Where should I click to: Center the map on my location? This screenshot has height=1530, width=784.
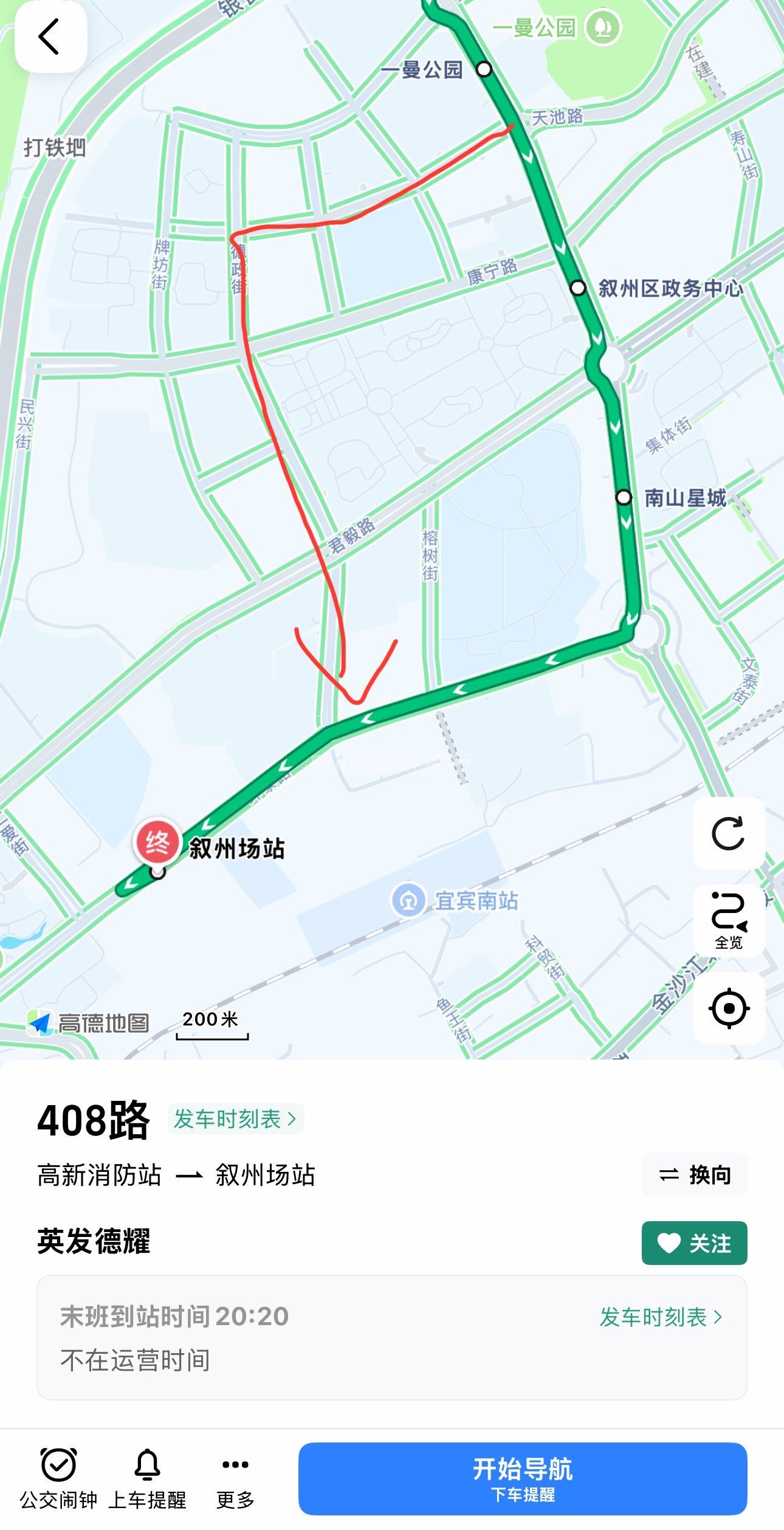coord(728,1008)
